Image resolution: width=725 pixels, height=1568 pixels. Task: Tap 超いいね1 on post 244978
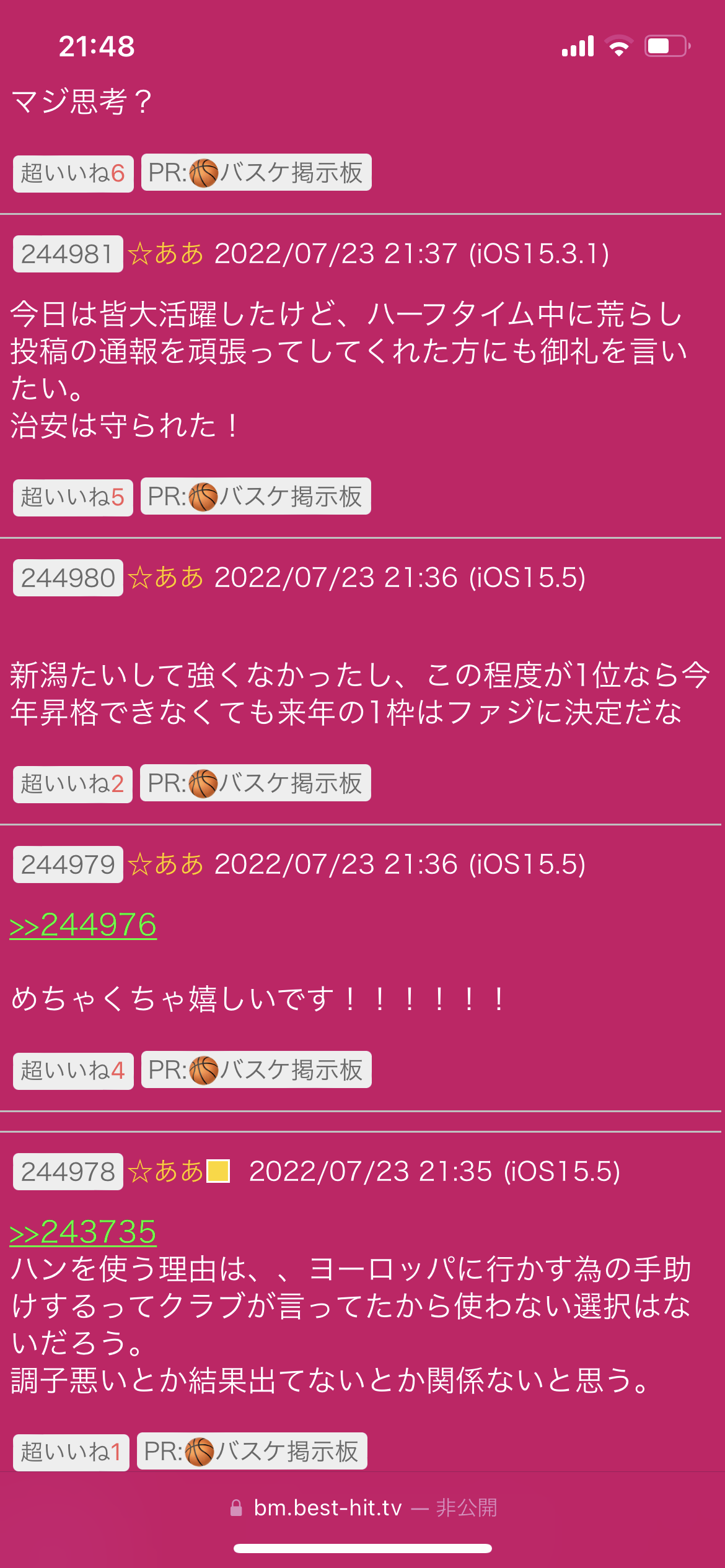[x=71, y=1452]
